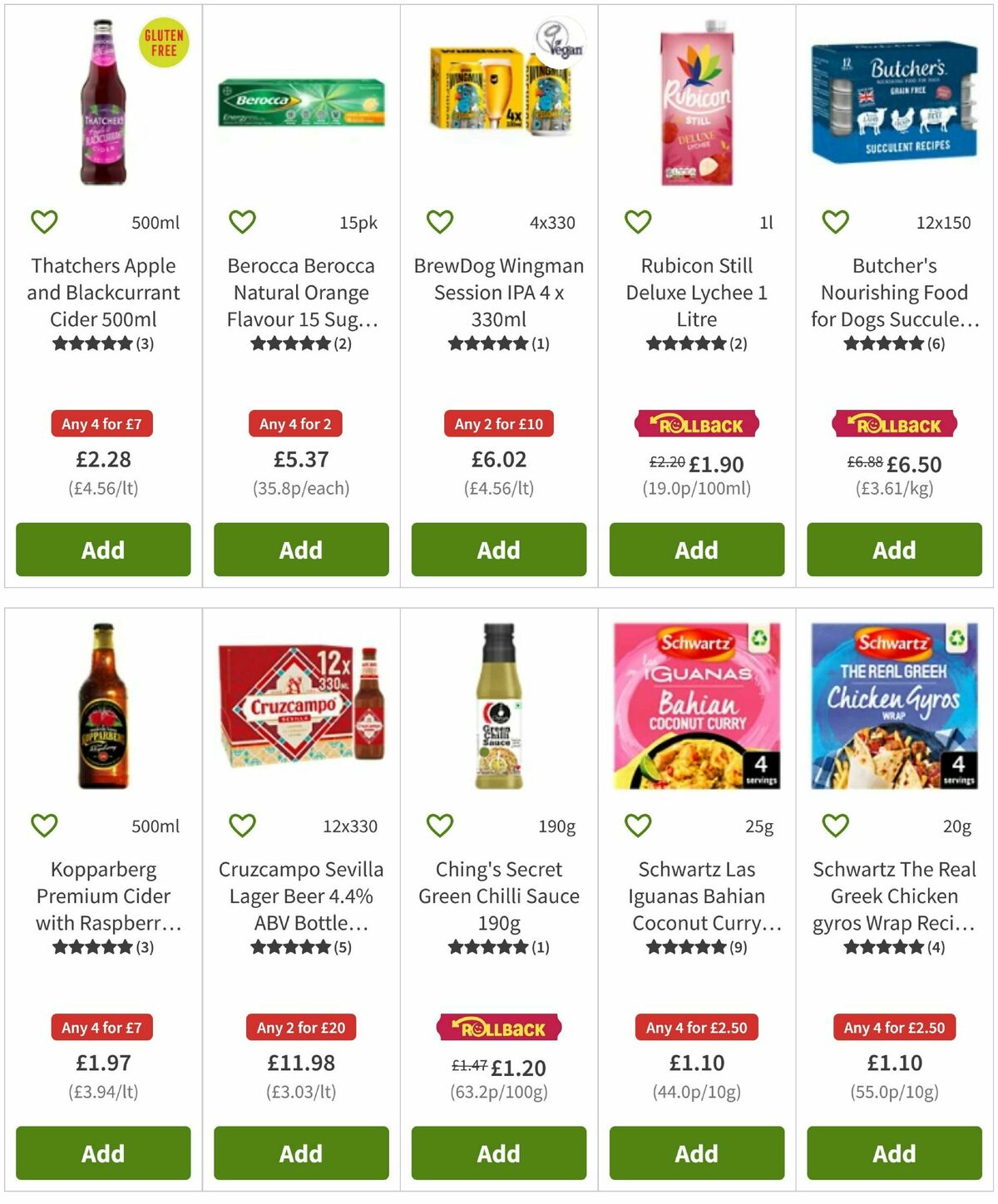Add Thatchers cider to the basket
The height and width of the screenshot is (1204, 998).
pos(102,550)
